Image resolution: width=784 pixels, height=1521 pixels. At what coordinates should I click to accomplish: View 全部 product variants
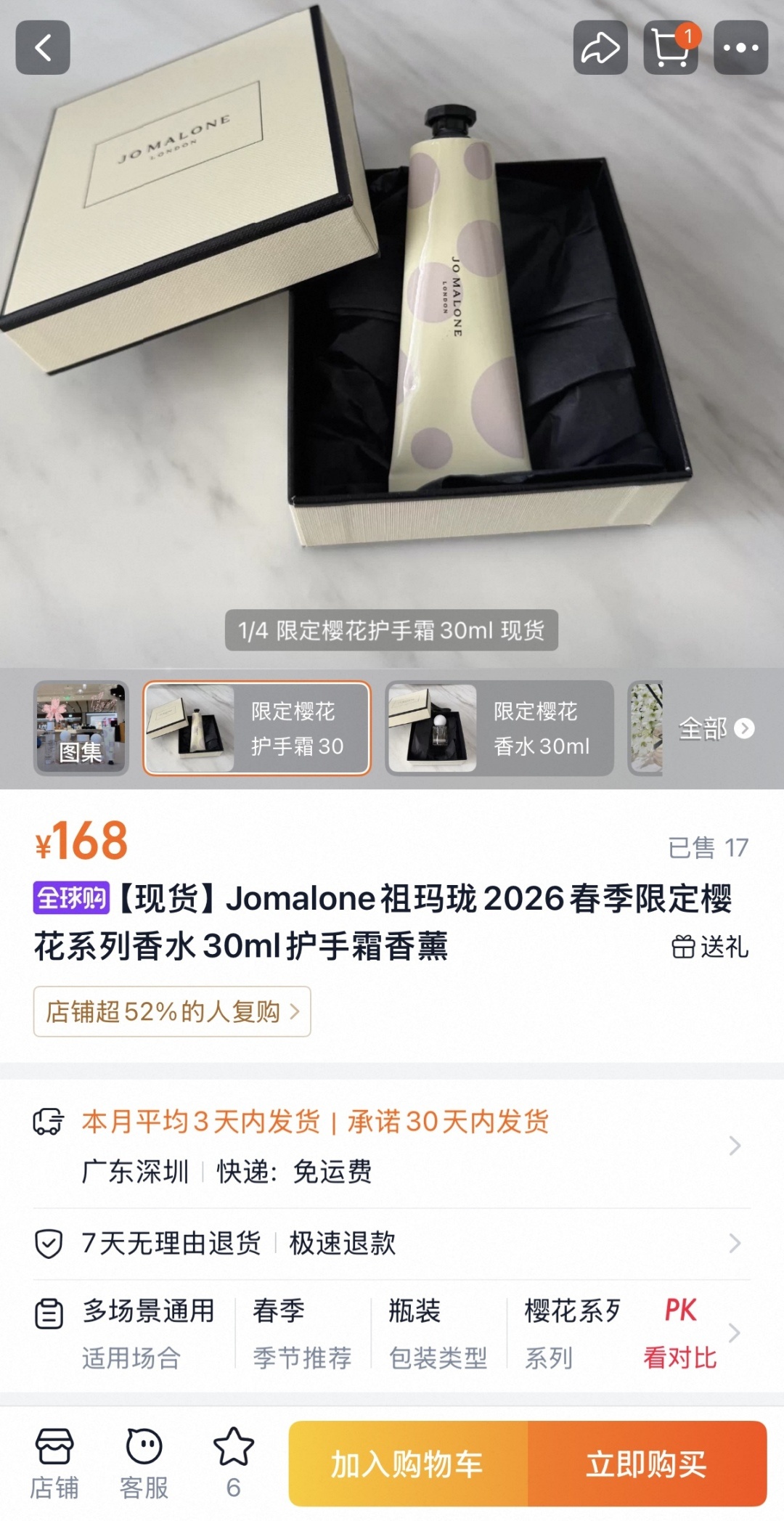[x=716, y=728]
